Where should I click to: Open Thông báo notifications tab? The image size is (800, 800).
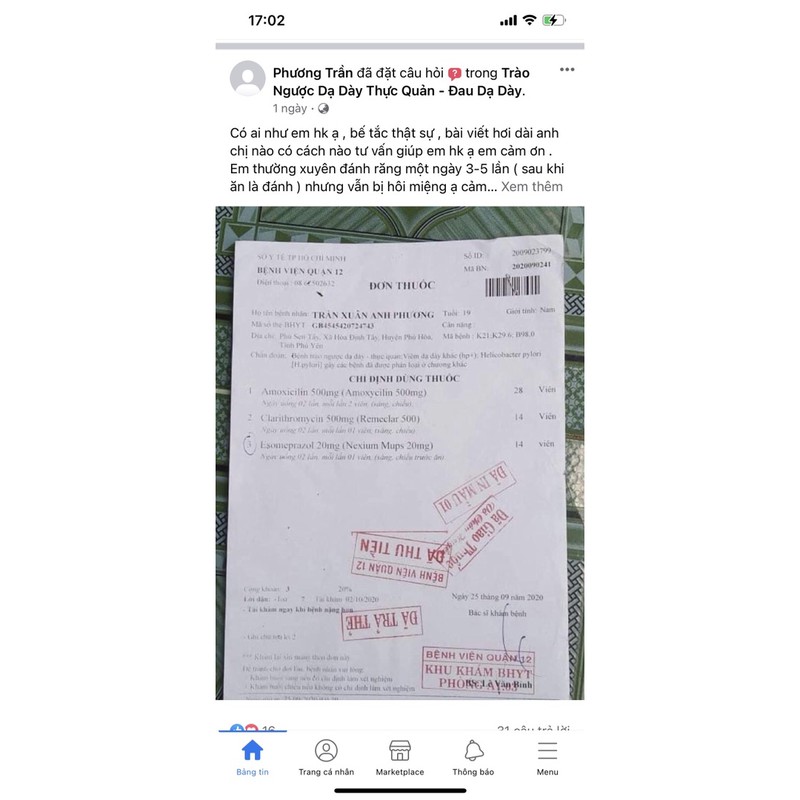tap(473, 757)
